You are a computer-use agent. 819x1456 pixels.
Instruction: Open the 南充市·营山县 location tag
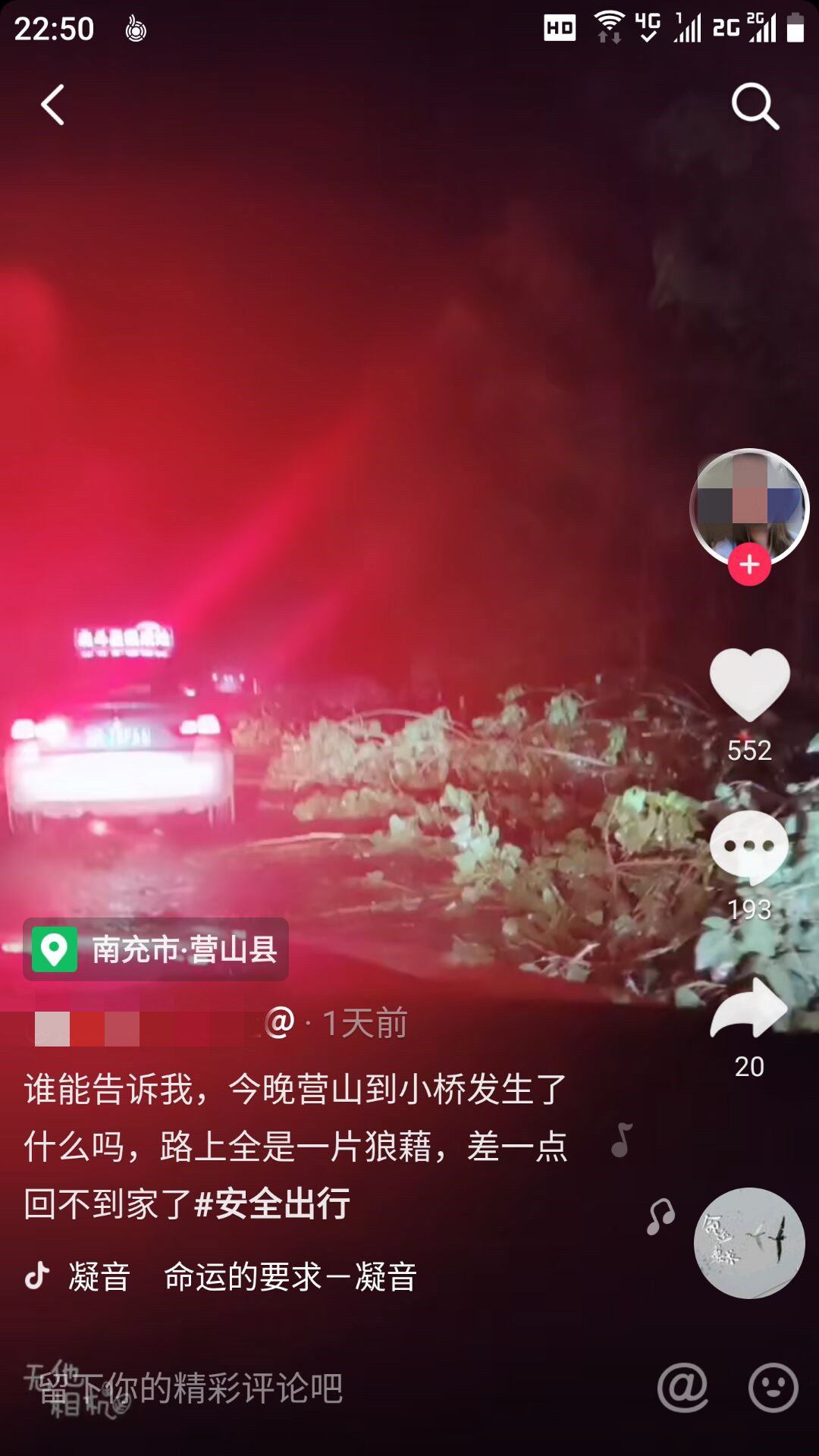pos(156,949)
